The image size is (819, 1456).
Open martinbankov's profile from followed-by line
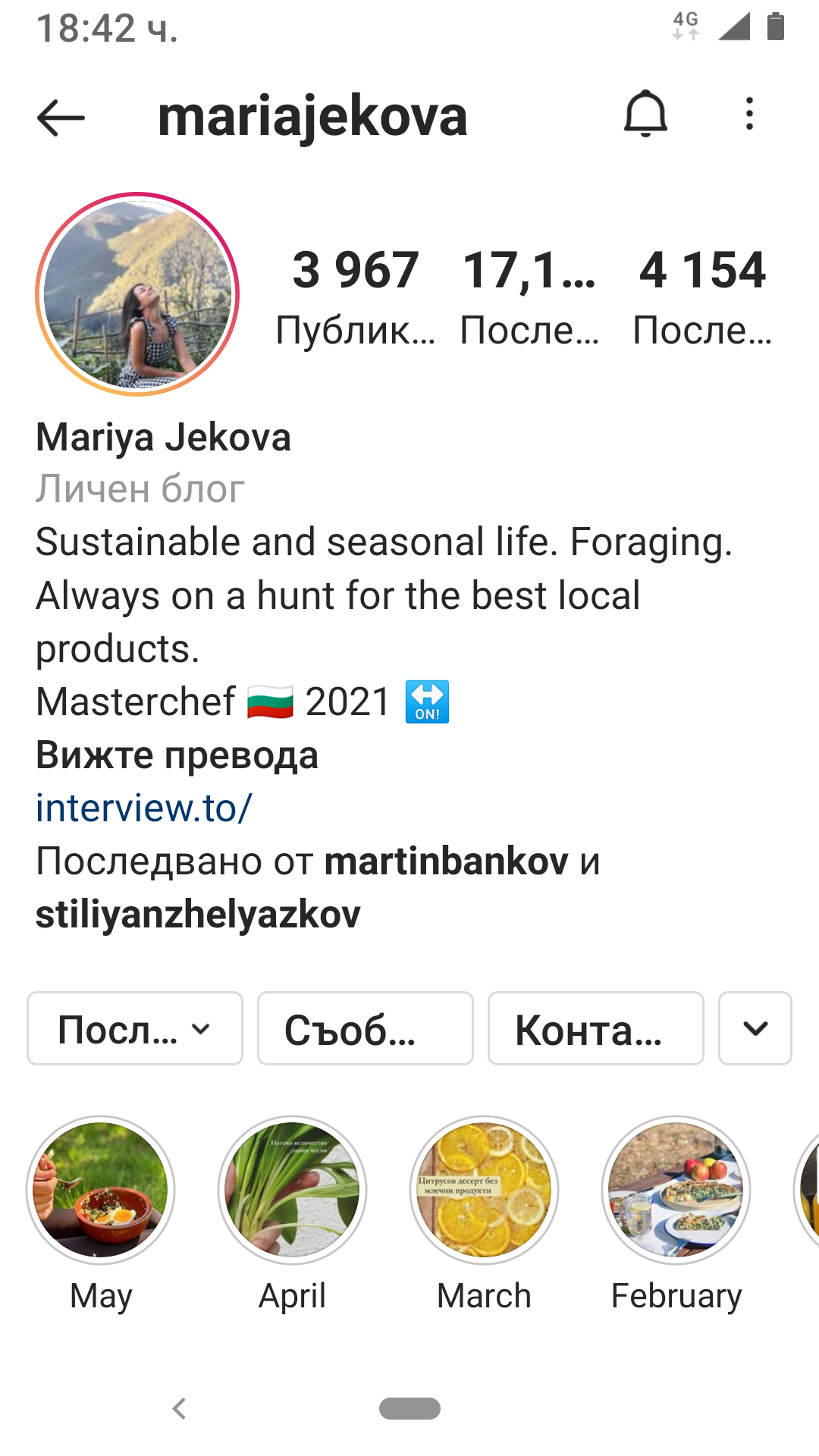[446, 861]
